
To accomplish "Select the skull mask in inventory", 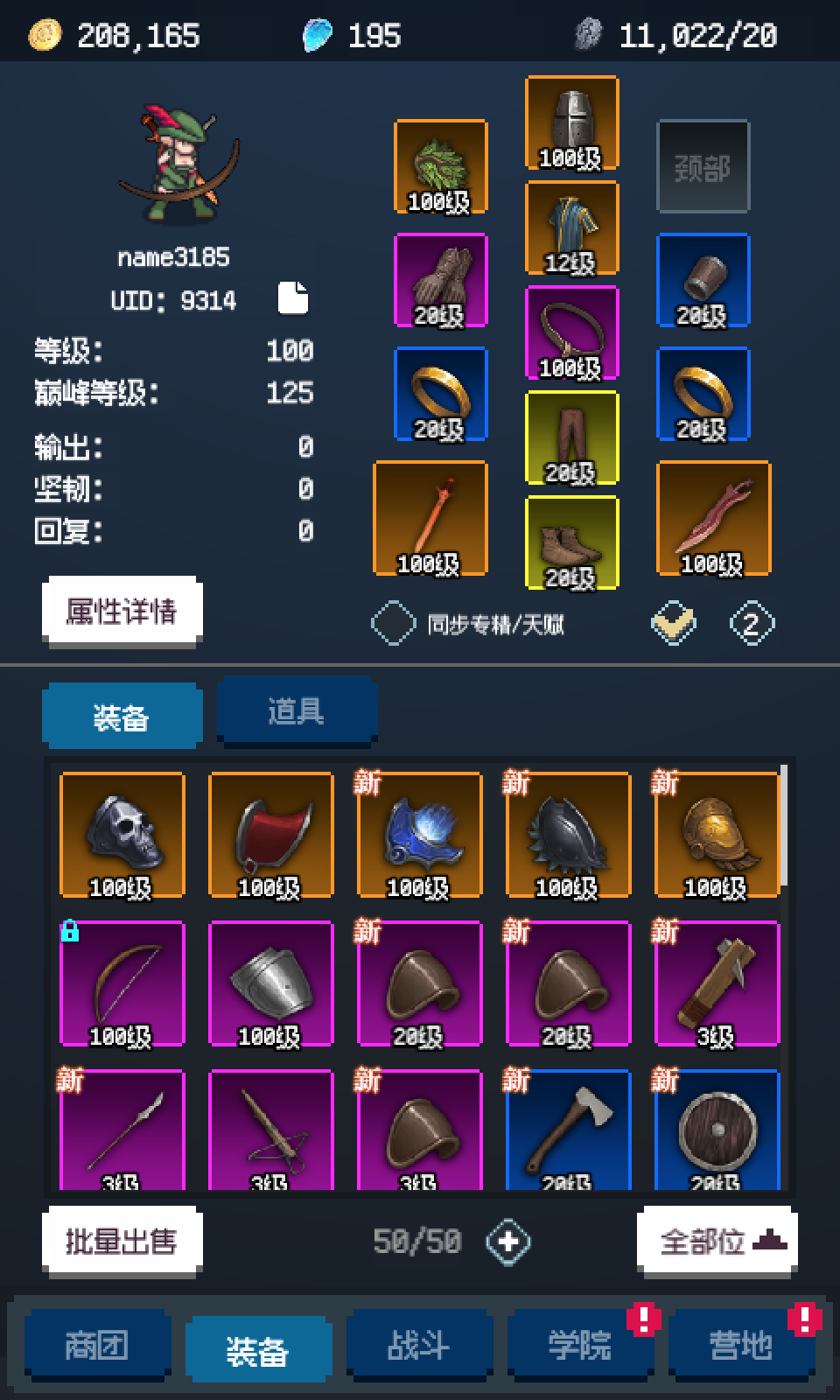I will (122, 835).
